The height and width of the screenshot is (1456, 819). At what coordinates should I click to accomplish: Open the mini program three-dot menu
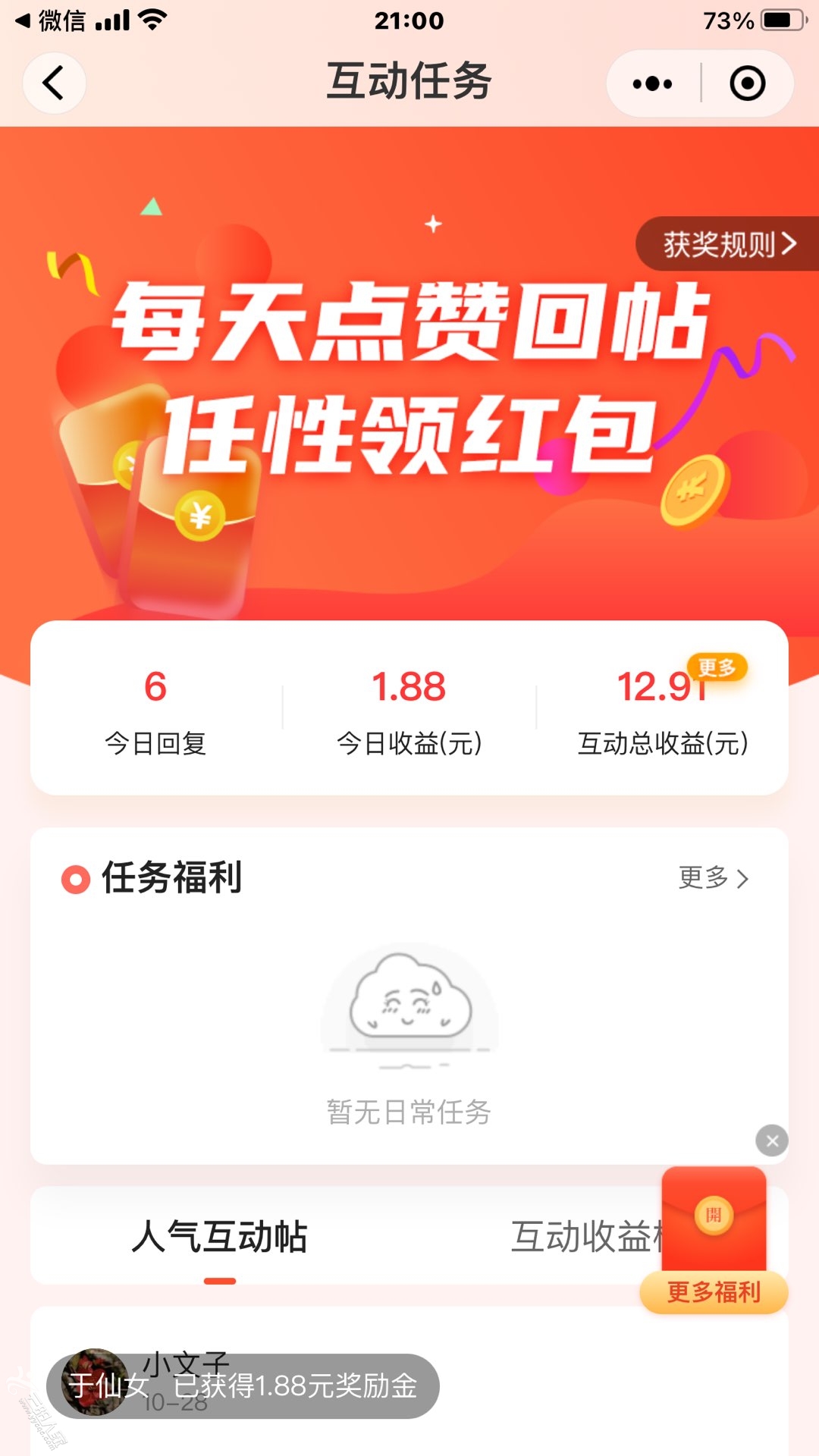click(652, 83)
